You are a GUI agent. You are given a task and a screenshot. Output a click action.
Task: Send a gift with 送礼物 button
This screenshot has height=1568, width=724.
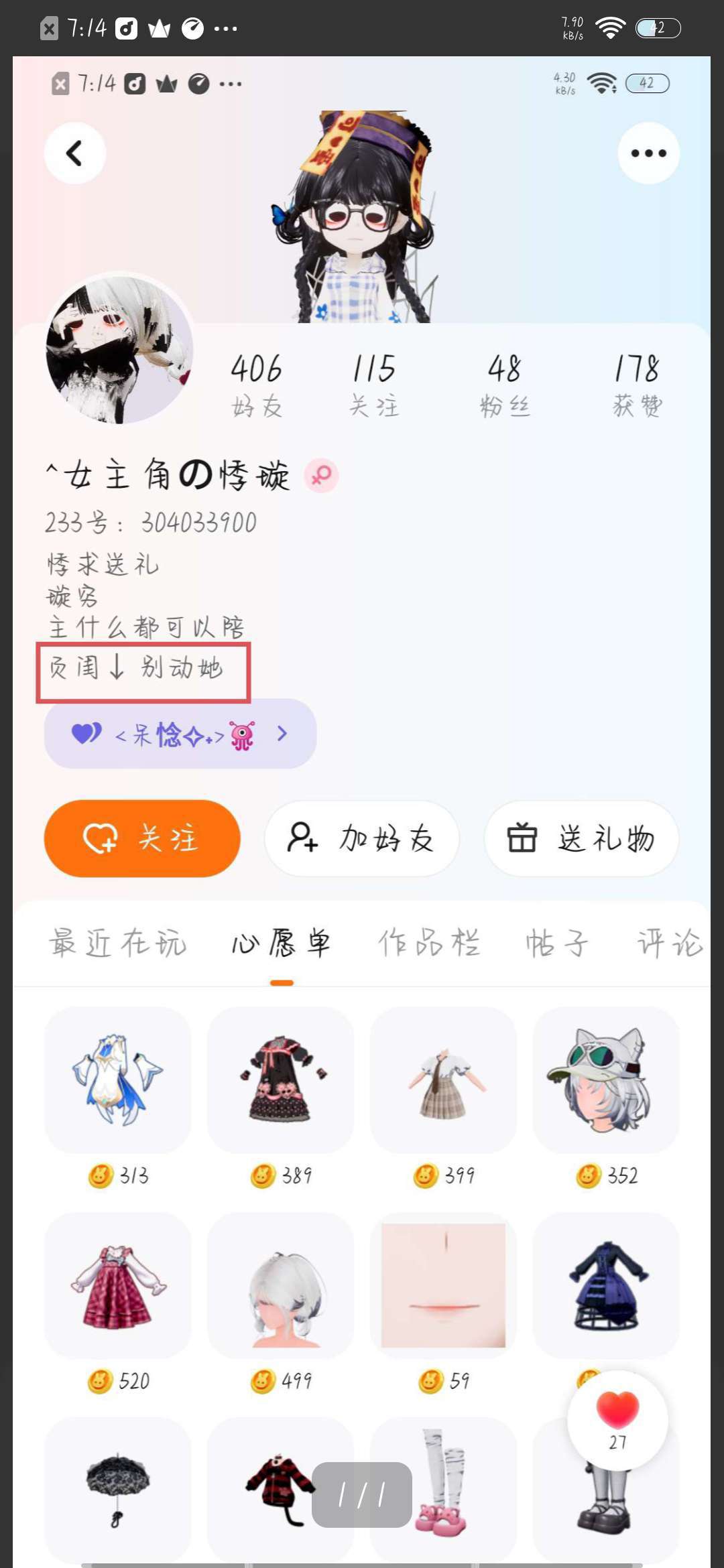tap(581, 838)
